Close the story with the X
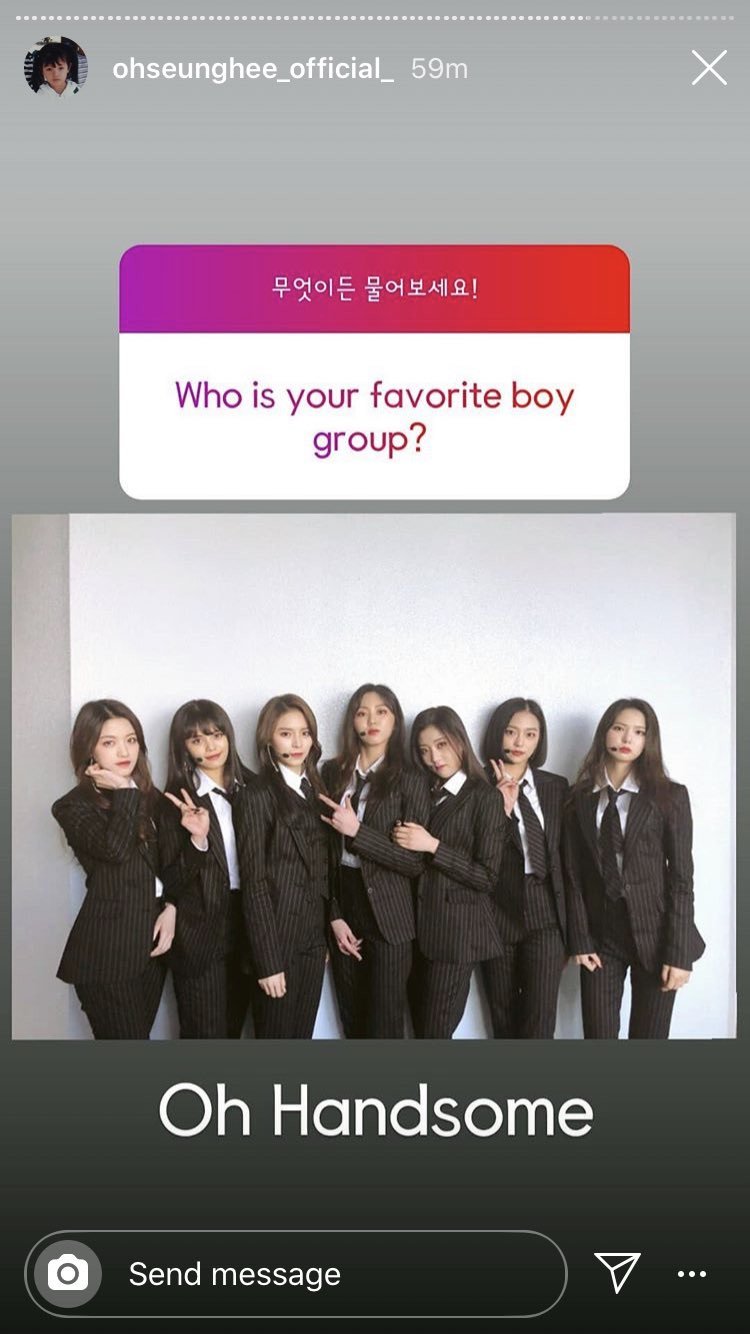750x1334 pixels. point(709,68)
